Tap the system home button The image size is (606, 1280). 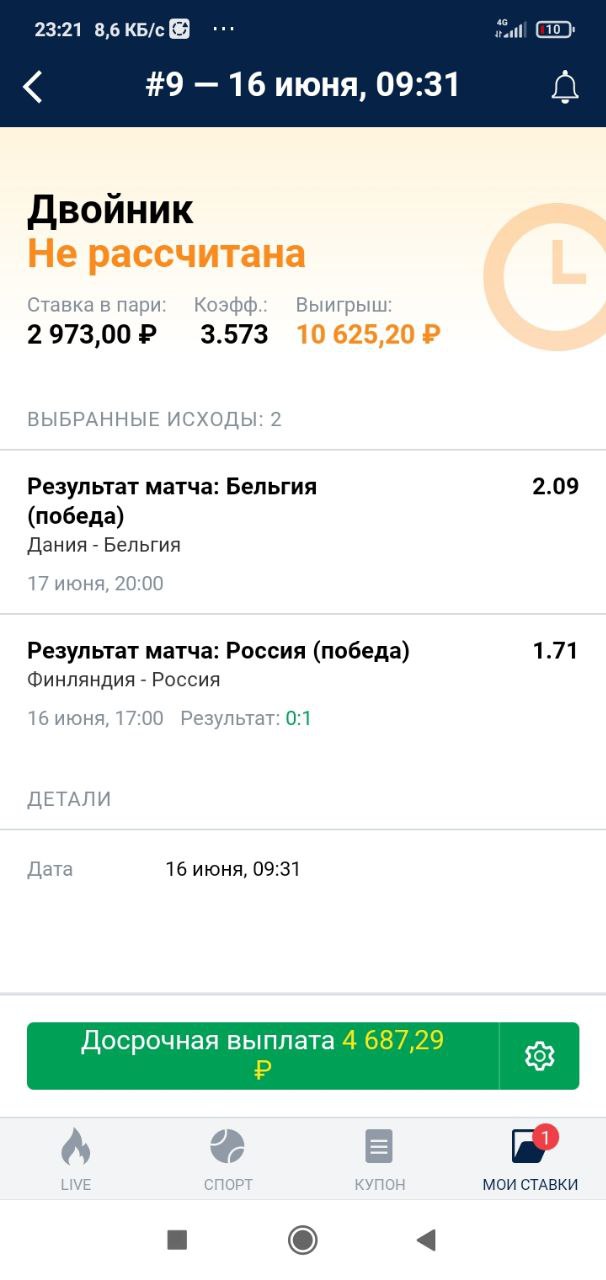pos(302,1240)
